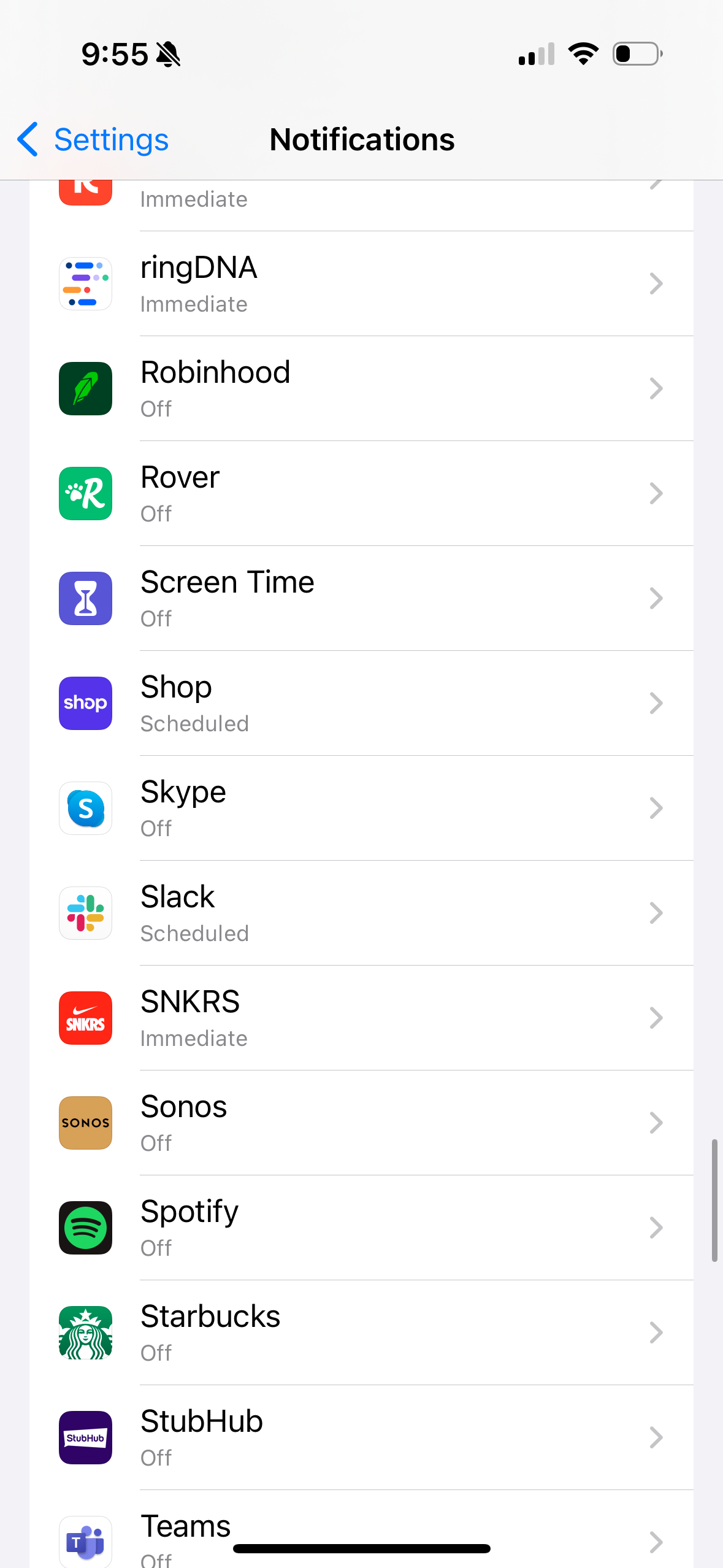Choose Slack from the app list
Viewport: 723px width, 1568px height.
361,913
